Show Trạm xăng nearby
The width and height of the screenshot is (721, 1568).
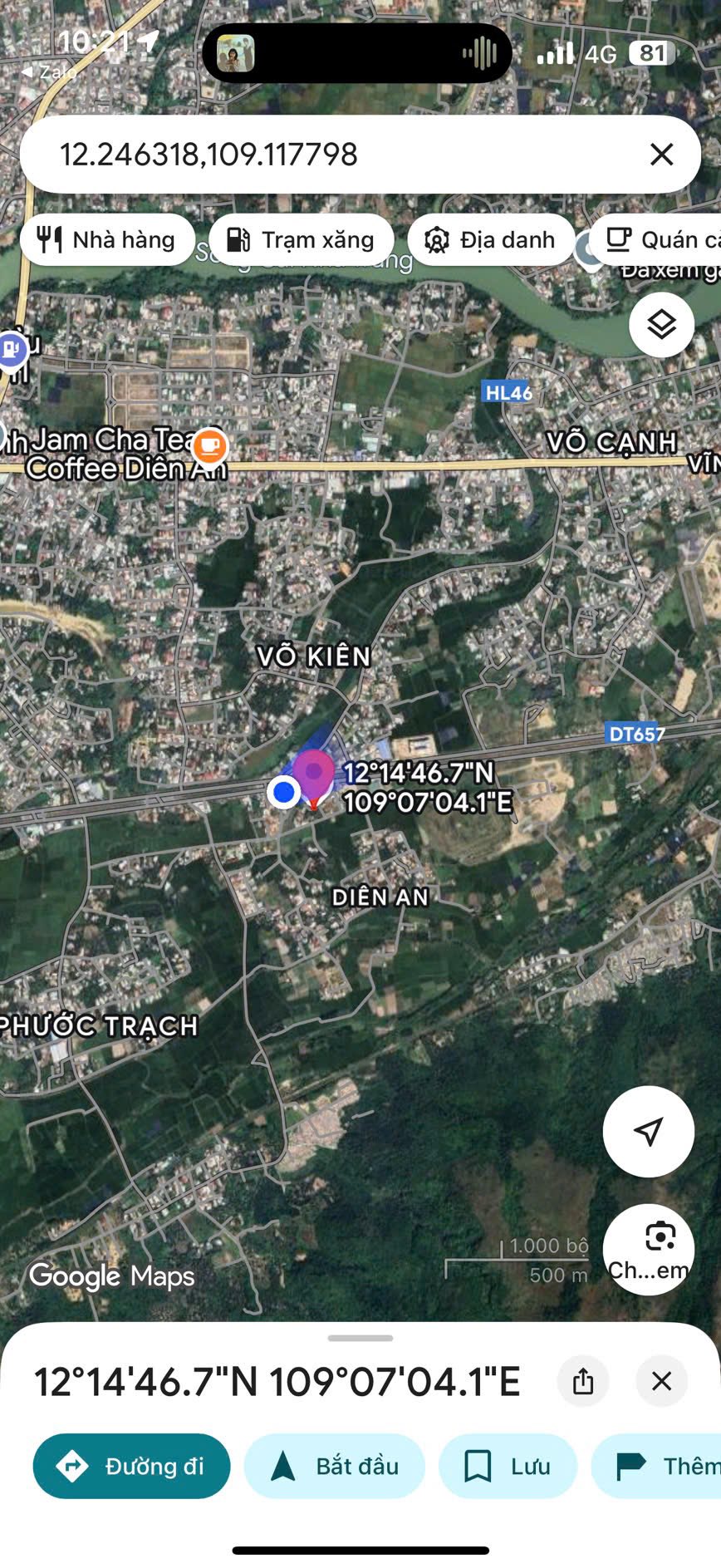301,240
